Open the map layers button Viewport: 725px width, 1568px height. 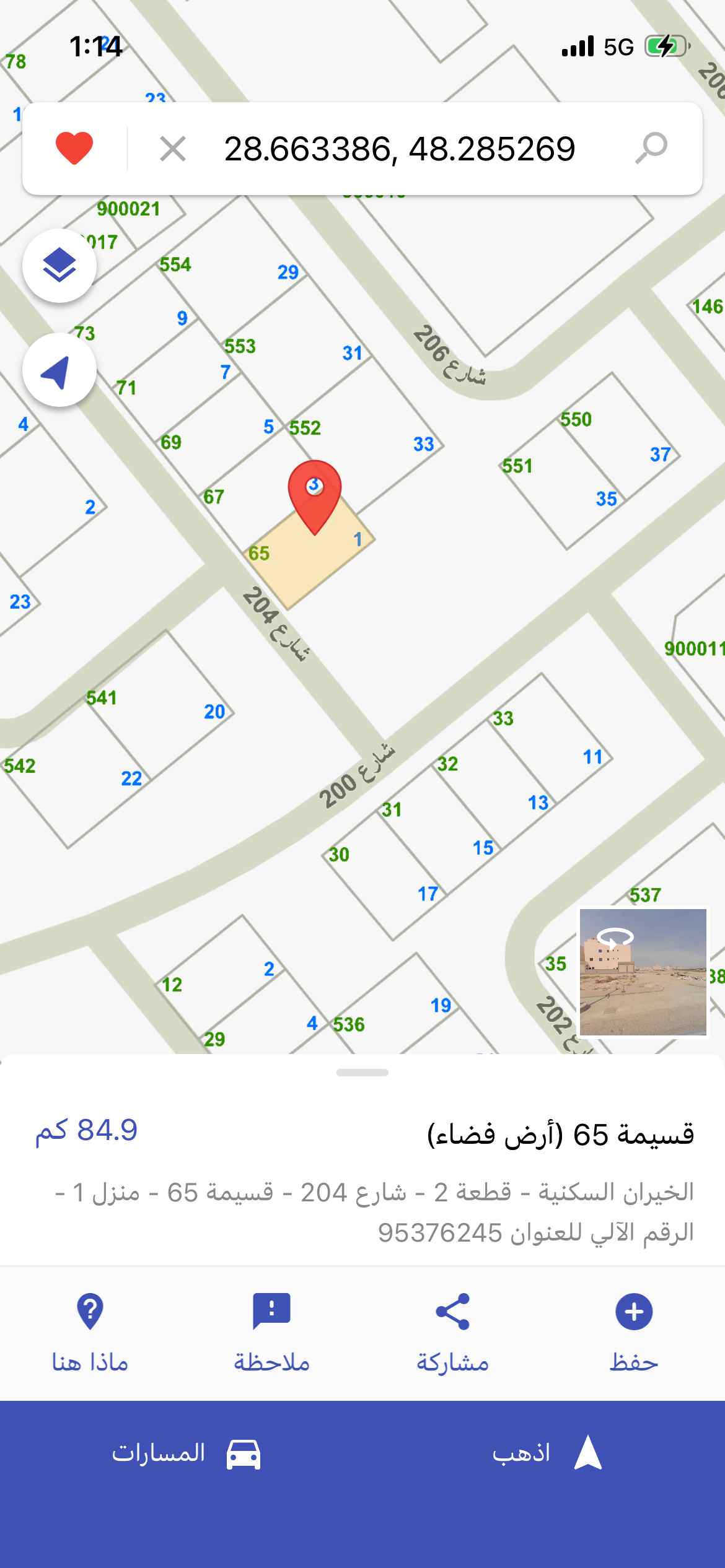pyautogui.click(x=59, y=266)
